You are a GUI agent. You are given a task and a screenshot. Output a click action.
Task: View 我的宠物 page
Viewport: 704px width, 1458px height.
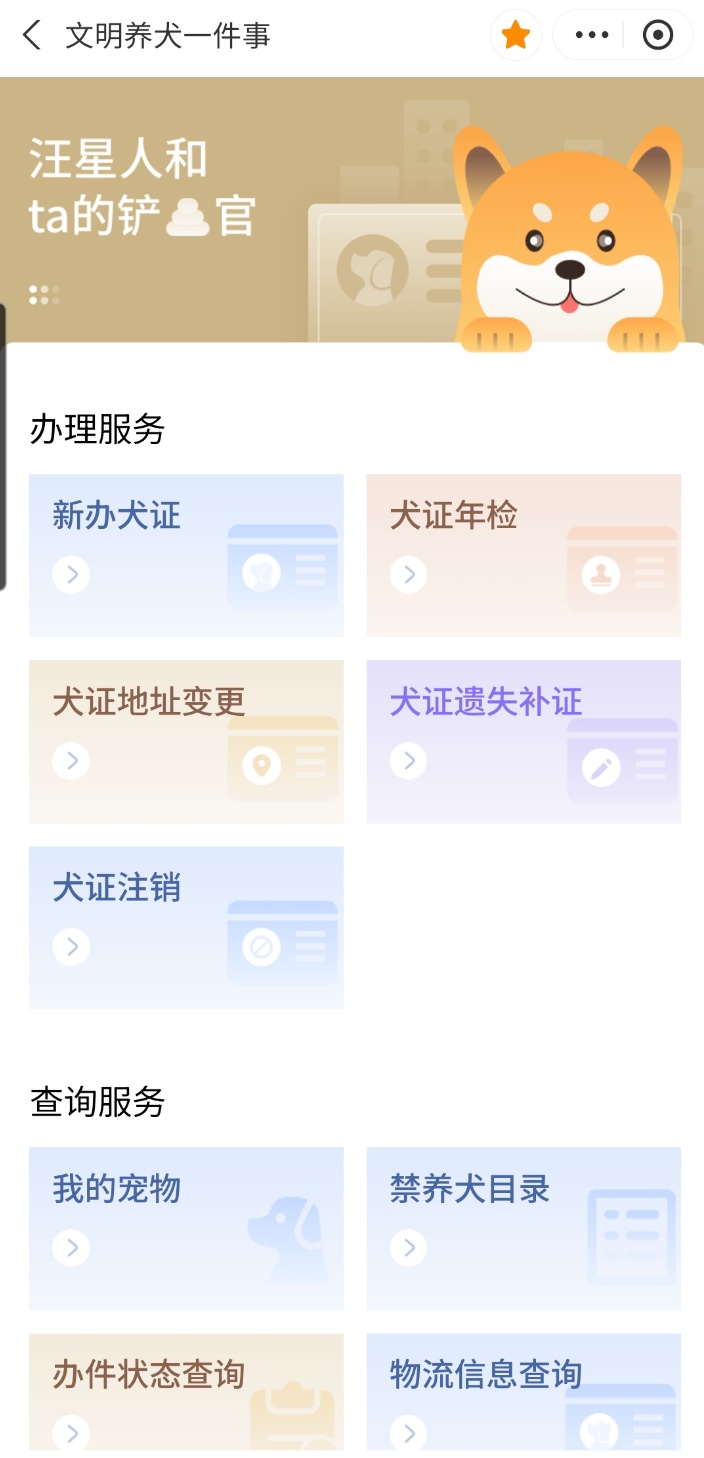pos(186,1228)
